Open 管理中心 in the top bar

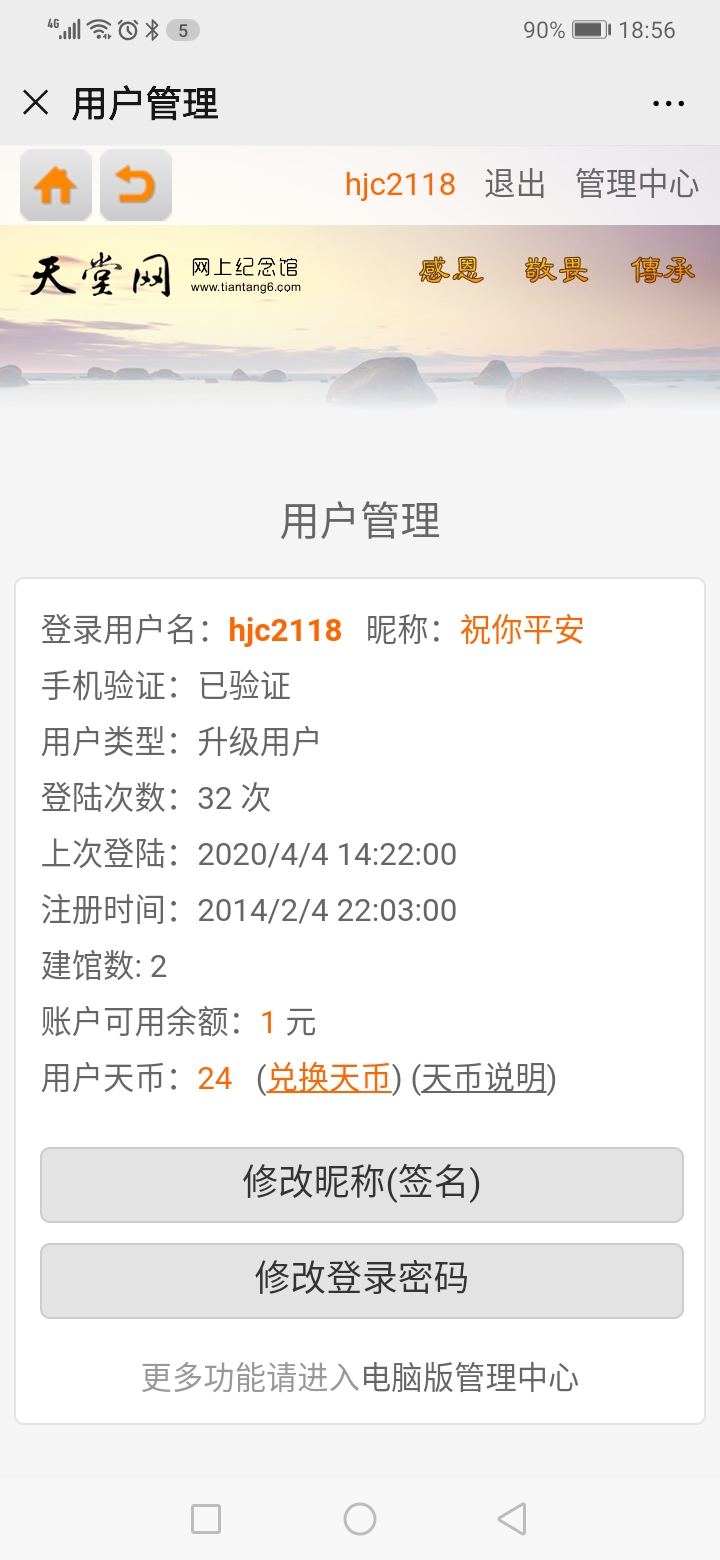pos(637,184)
